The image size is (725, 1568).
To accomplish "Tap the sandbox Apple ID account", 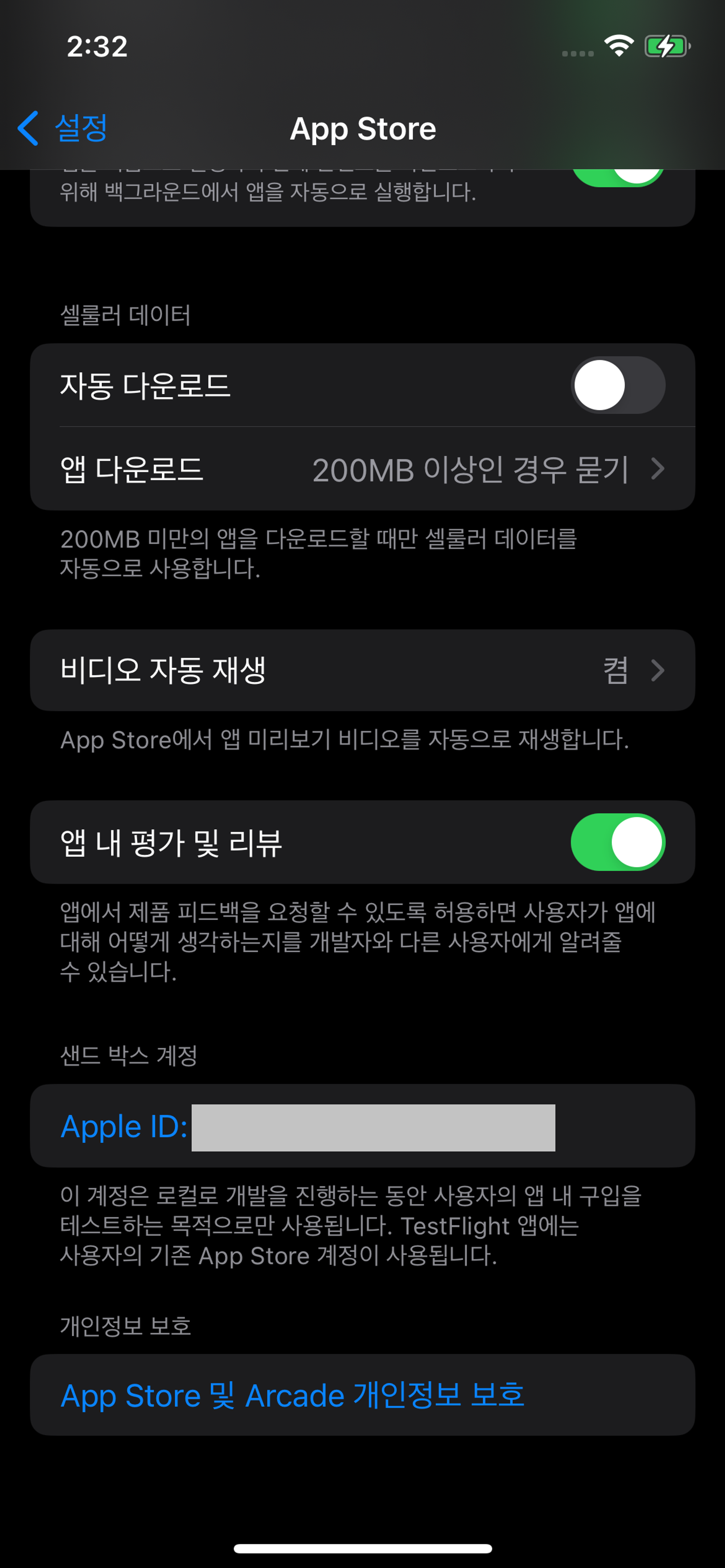I will tap(307, 1126).
